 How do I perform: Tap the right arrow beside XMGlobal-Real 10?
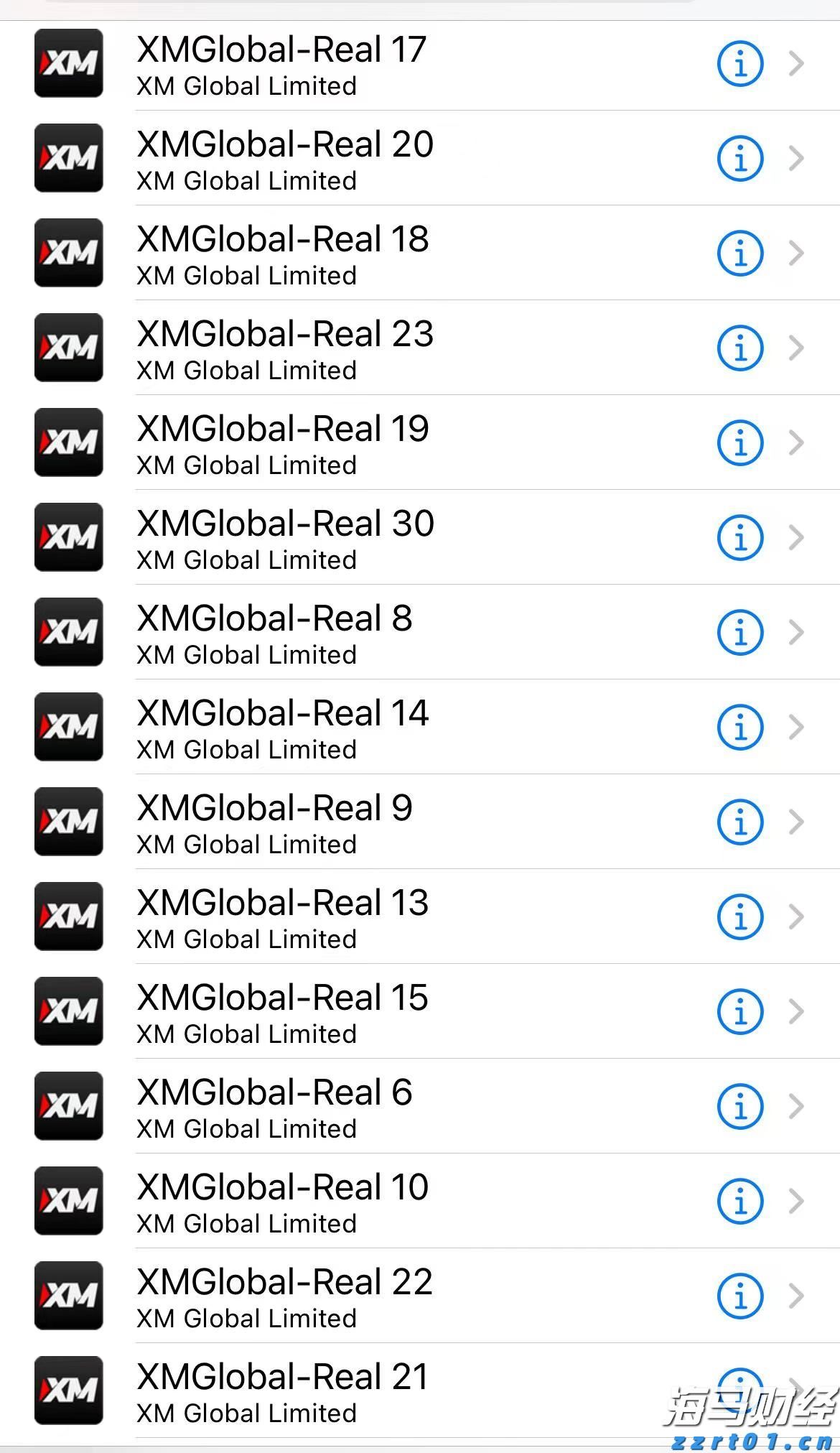pyautogui.click(x=795, y=1201)
